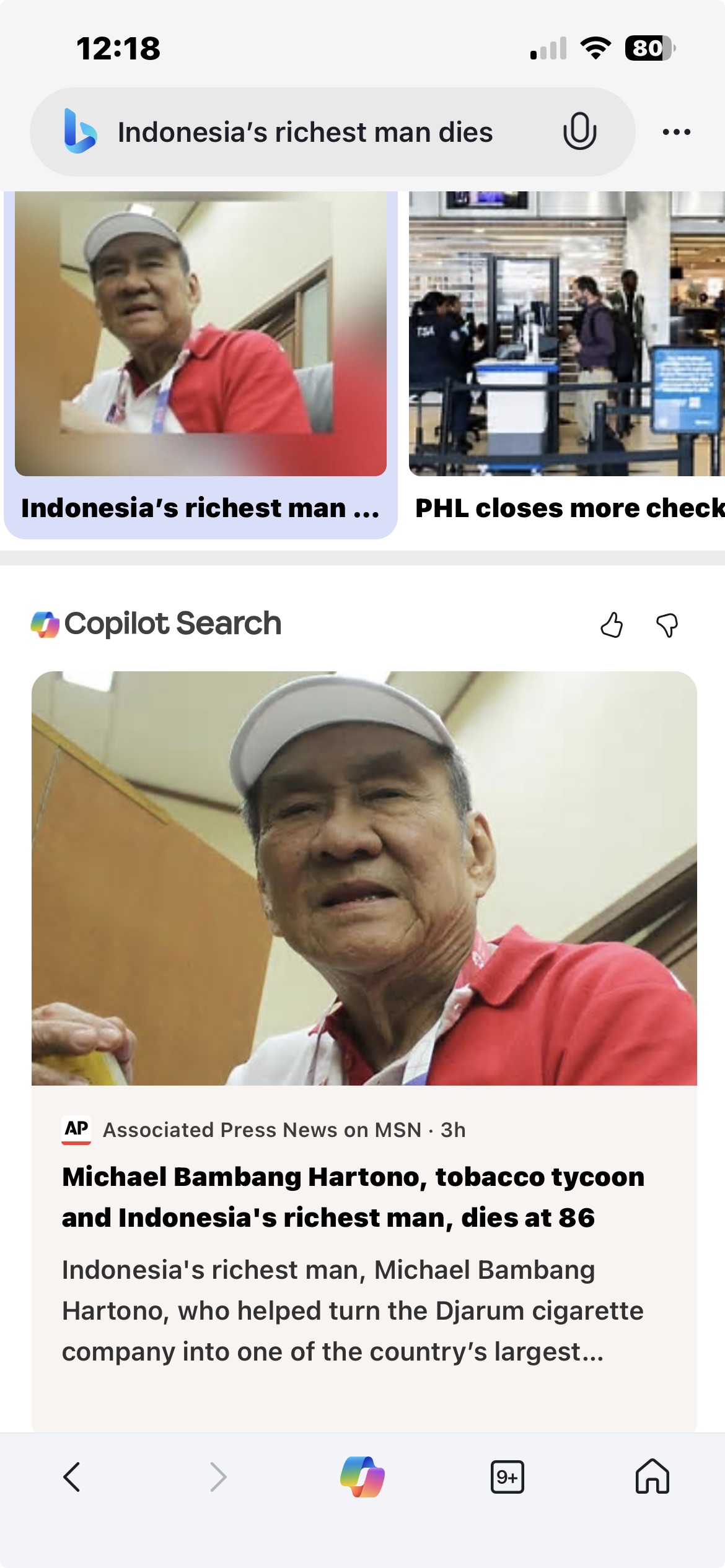Select the Indonesia's richest man story card
This screenshot has height=1568, width=725.
click(x=200, y=365)
